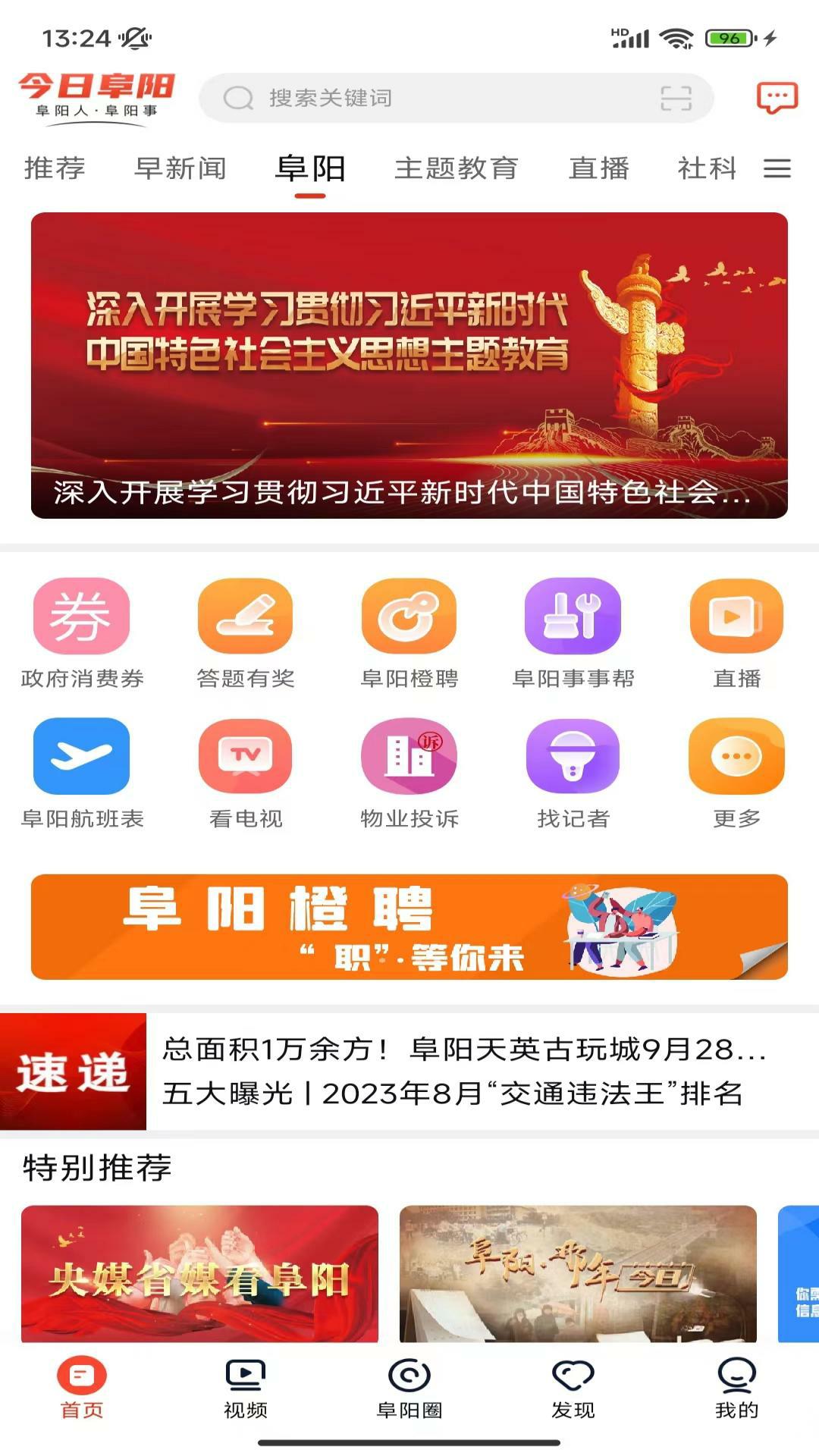819x1456 pixels.
Task: Tap the QR code scan icon
Action: pos(675,97)
